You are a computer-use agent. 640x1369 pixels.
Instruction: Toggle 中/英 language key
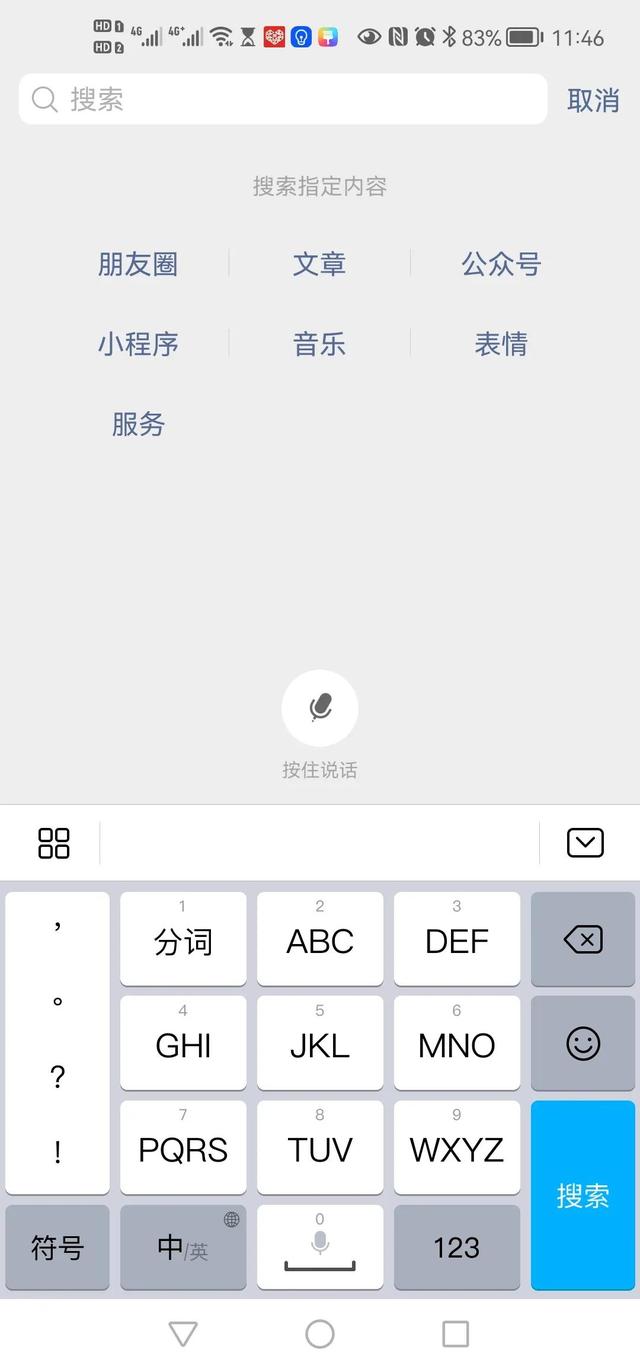183,1247
